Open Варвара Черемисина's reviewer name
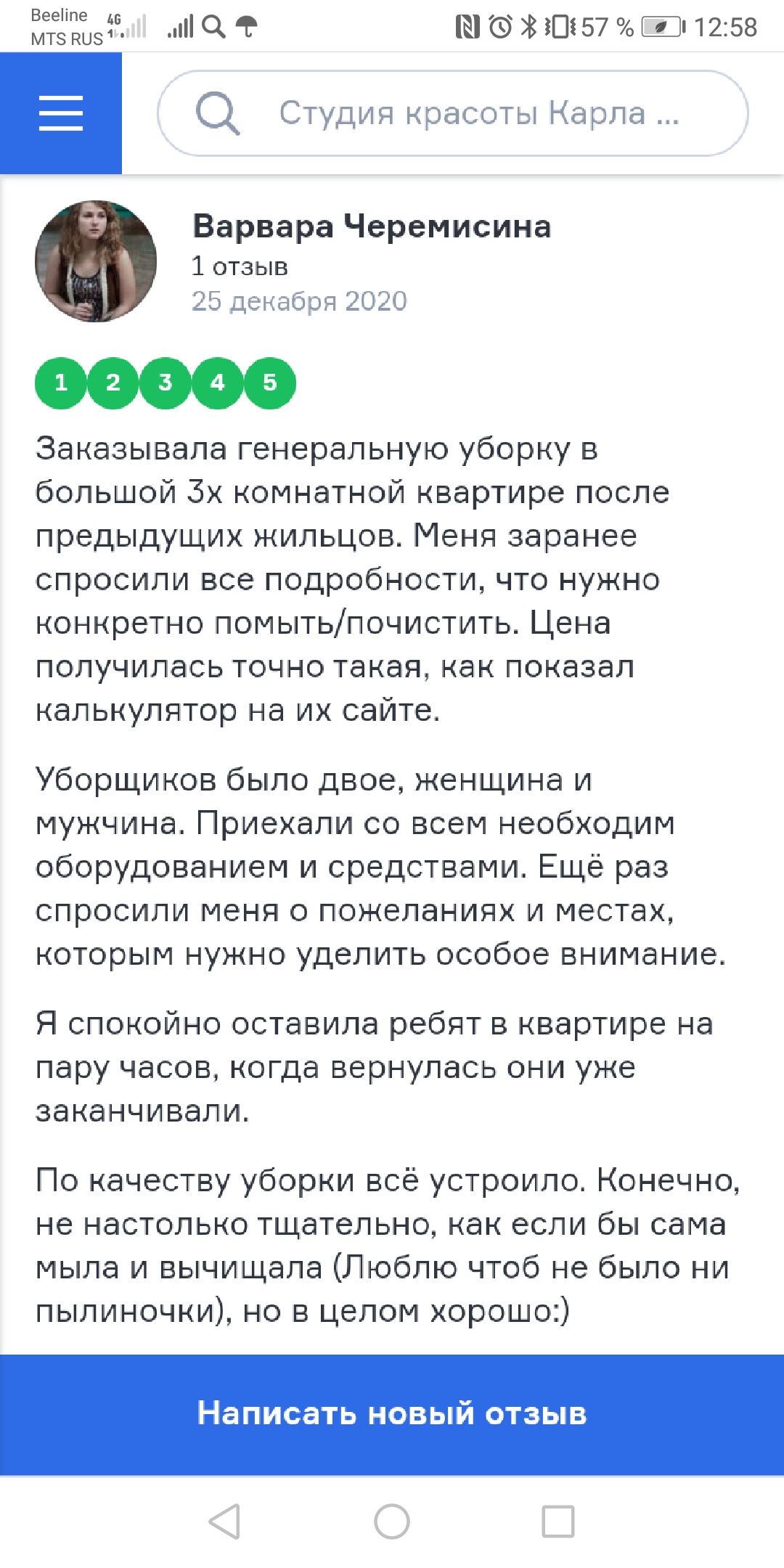The height and width of the screenshot is (1568, 784). pyautogui.click(x=372, y=226)
